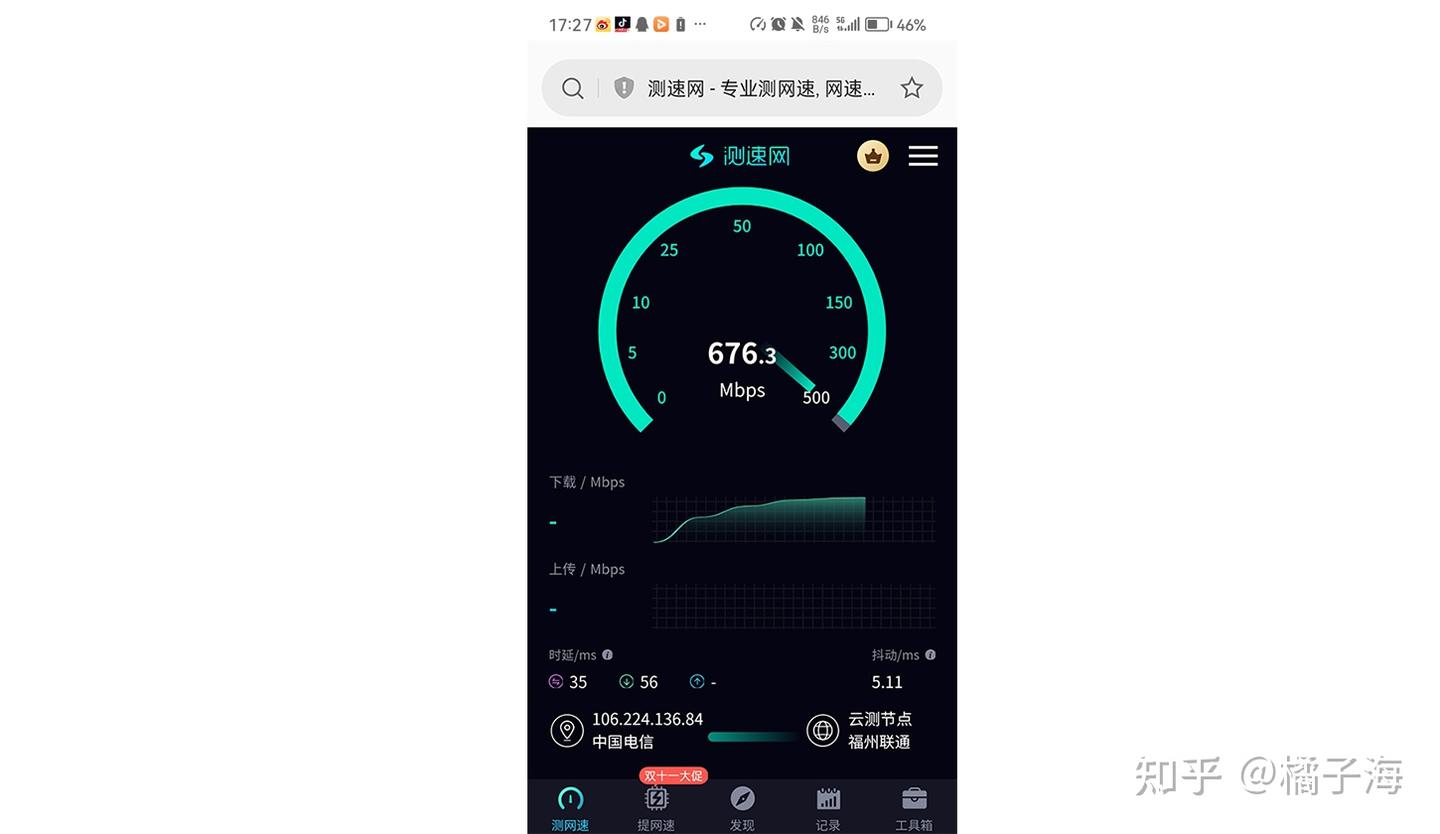Open the VIP crown icon
The image size is (1440, 834).
[872, 156]
